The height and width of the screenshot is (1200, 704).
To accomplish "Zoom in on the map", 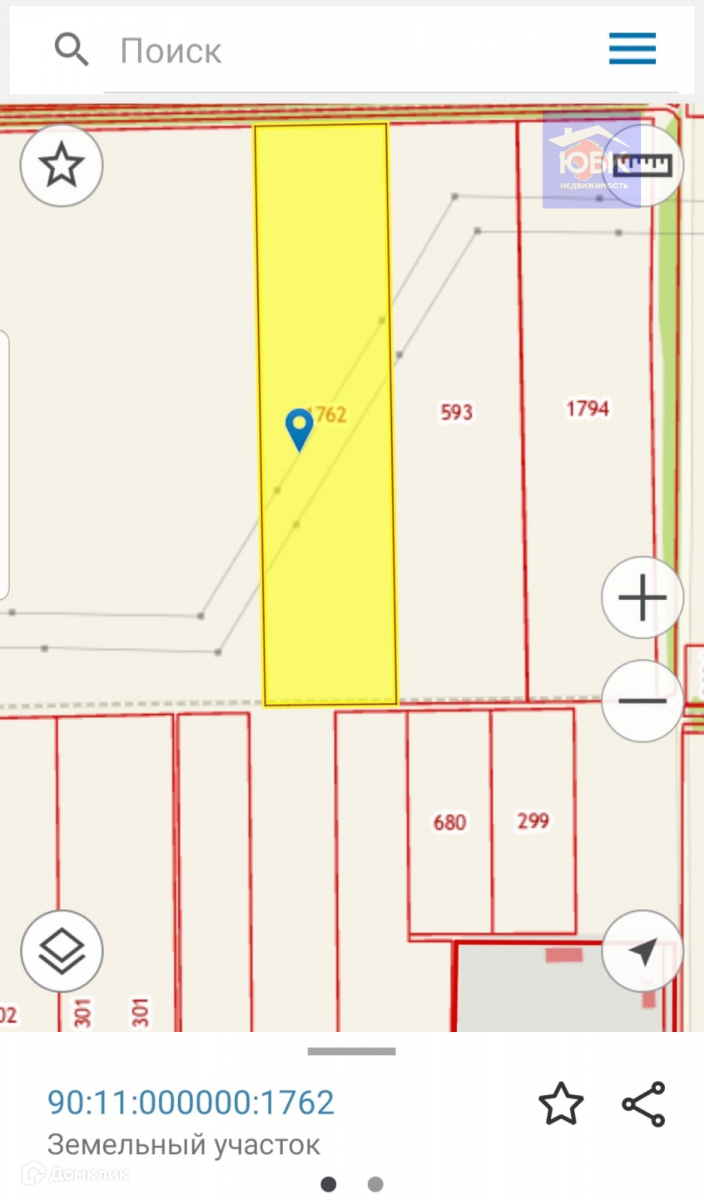I will 642,599.
